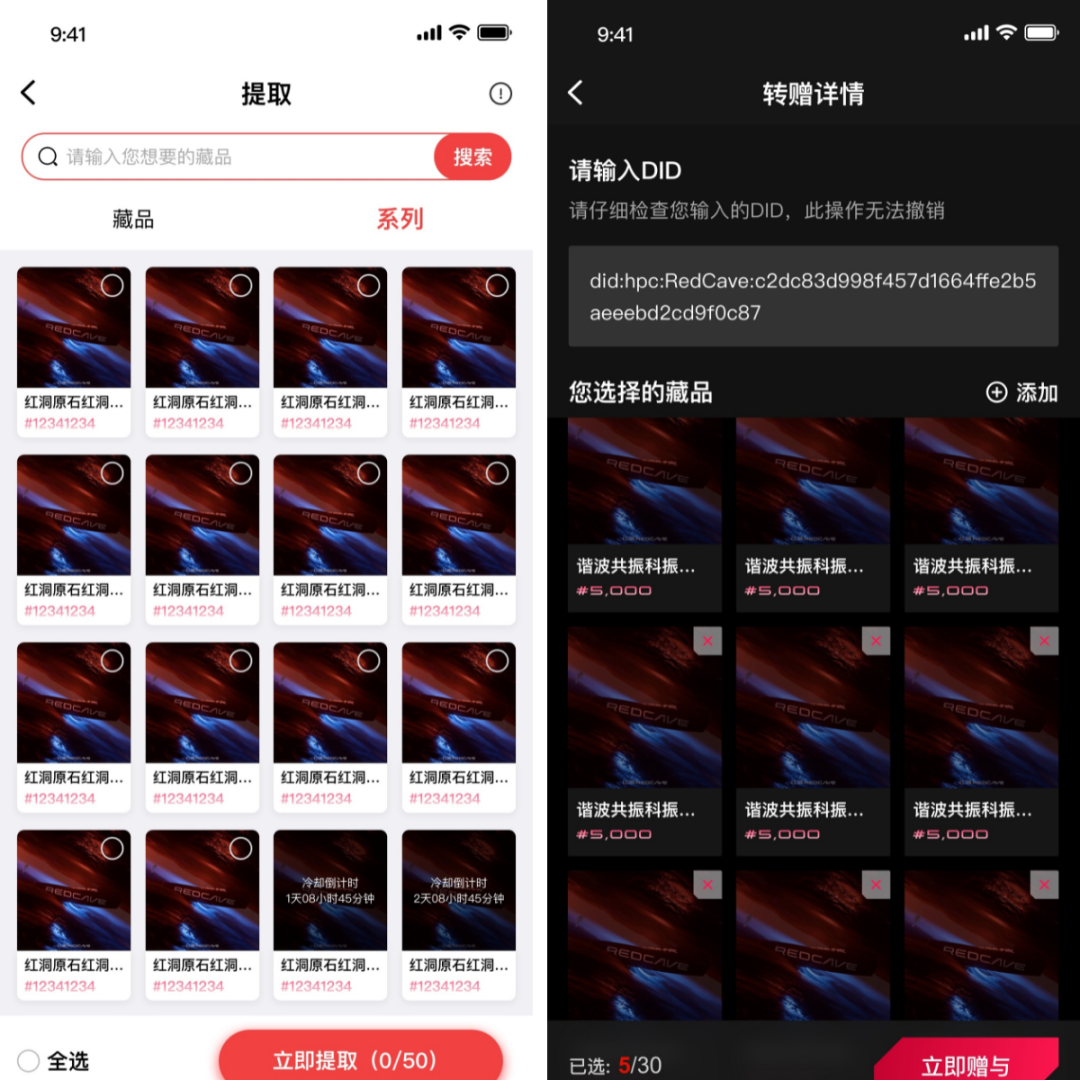Check the 全选 checkbox
1080x1080 pixels.
[x=29, y=1061]
